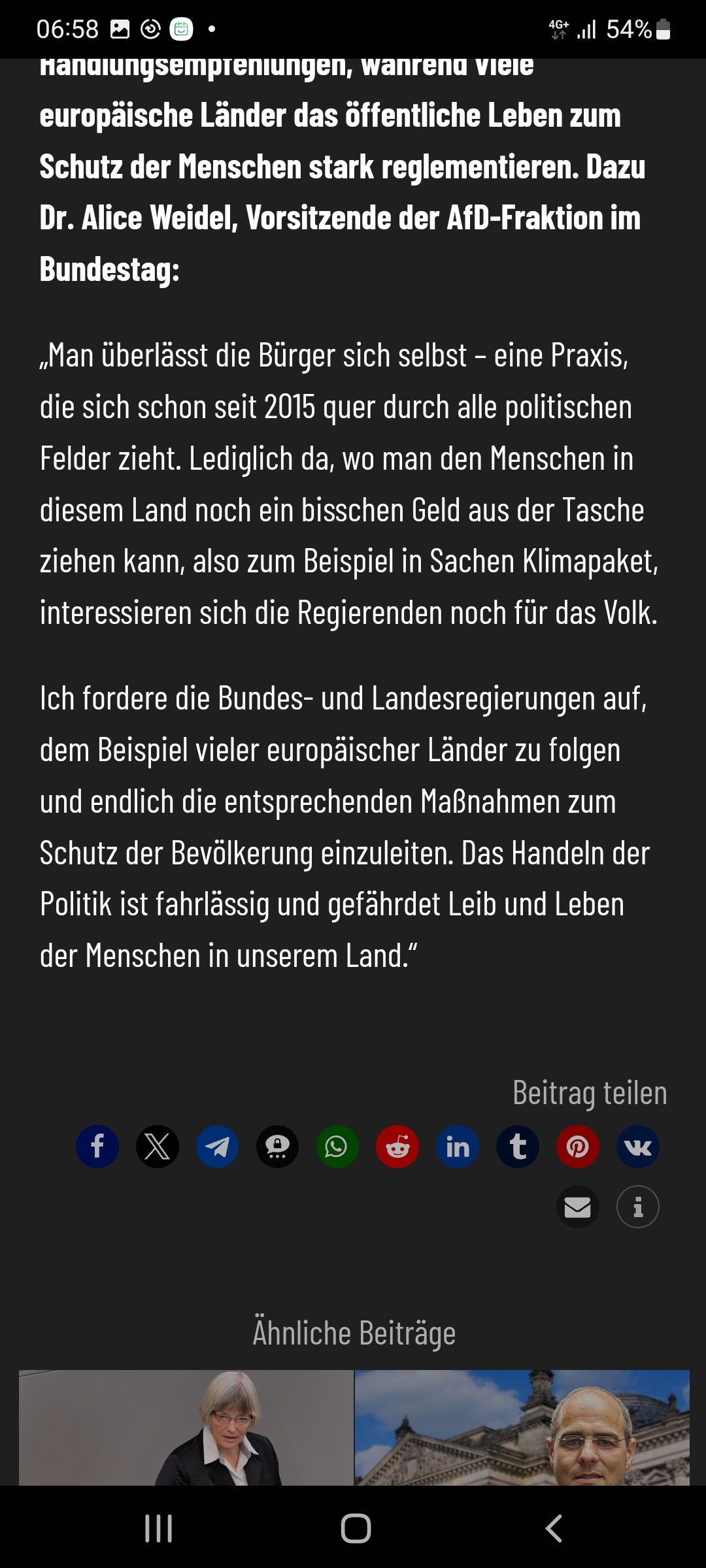This screenshot has width=706, height=1568.
Task: Post the article to Reddit
Action: coord(397,1147)
